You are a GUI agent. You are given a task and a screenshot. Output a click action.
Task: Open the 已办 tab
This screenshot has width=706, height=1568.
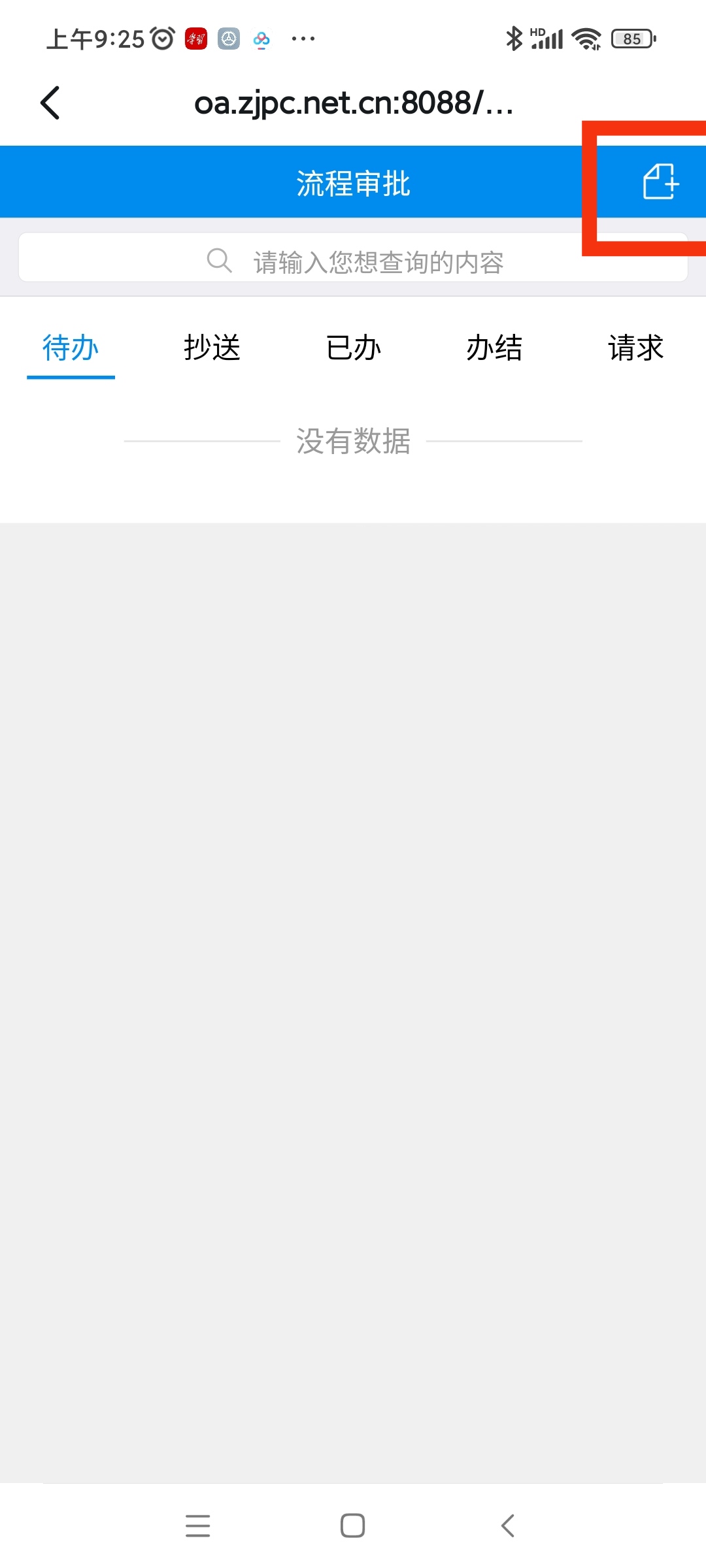[x=353, y=348]
